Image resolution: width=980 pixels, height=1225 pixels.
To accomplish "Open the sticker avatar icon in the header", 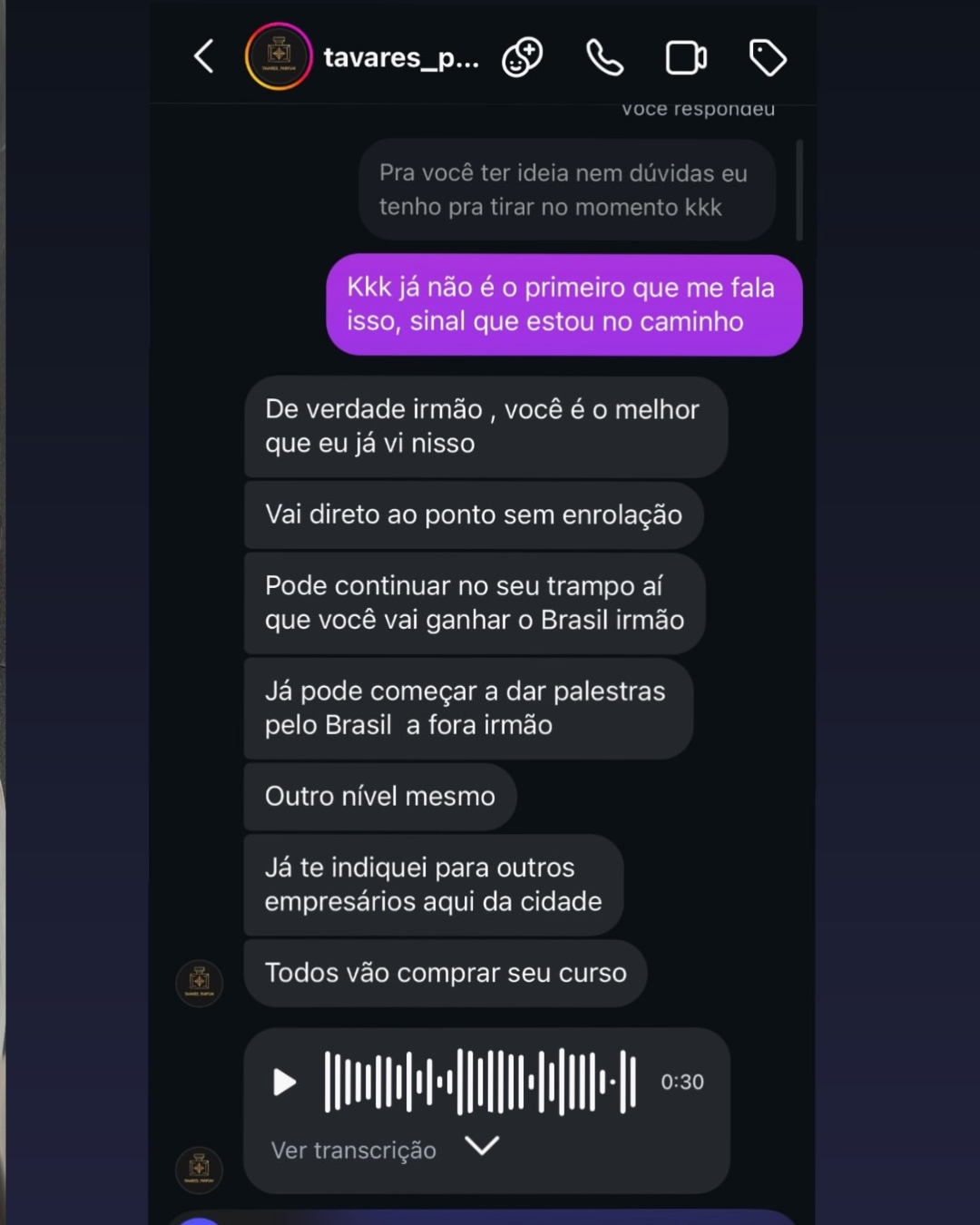I will tap(523, 58).
